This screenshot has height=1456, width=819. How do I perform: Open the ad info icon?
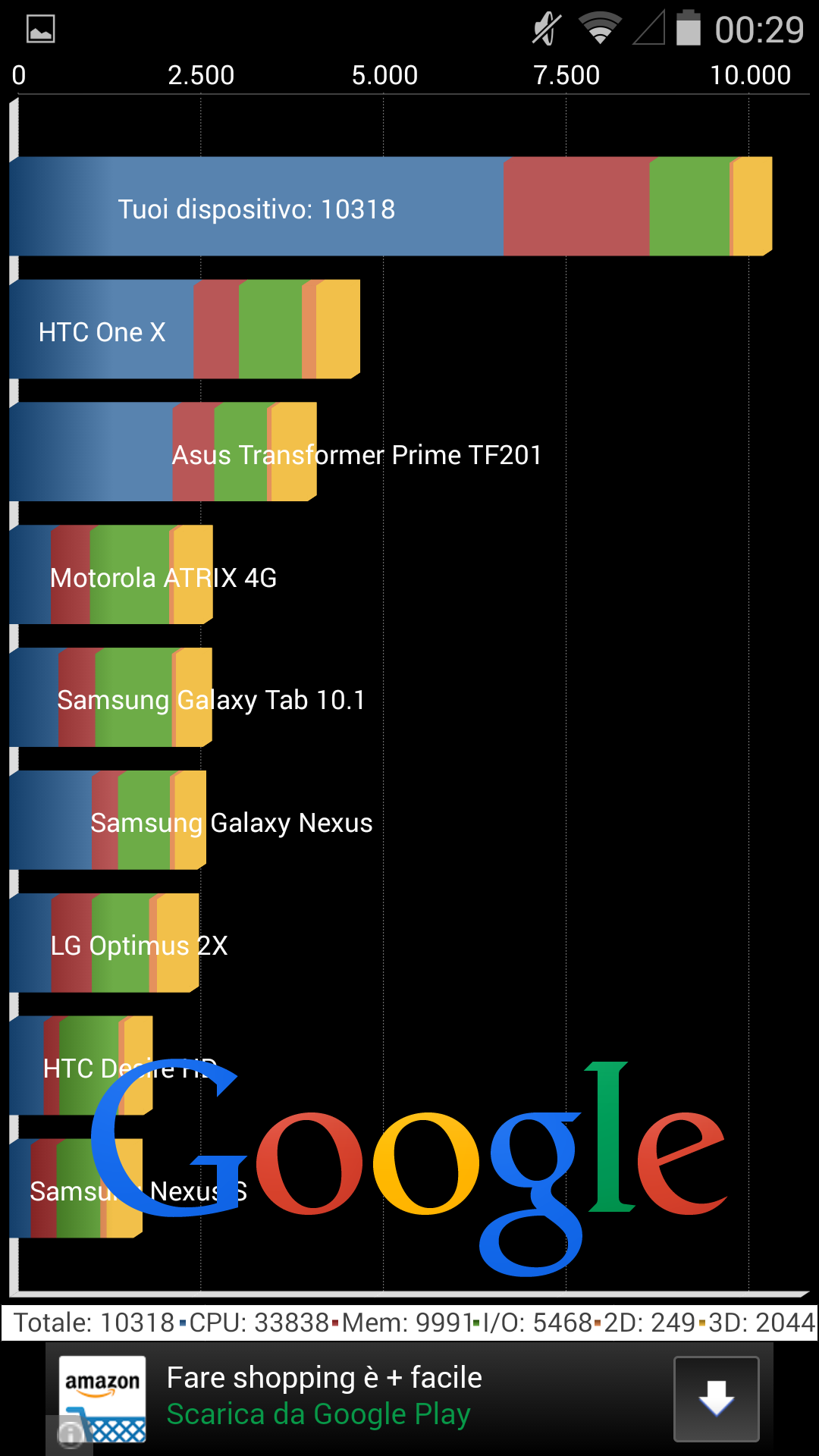pos(70,1435)
